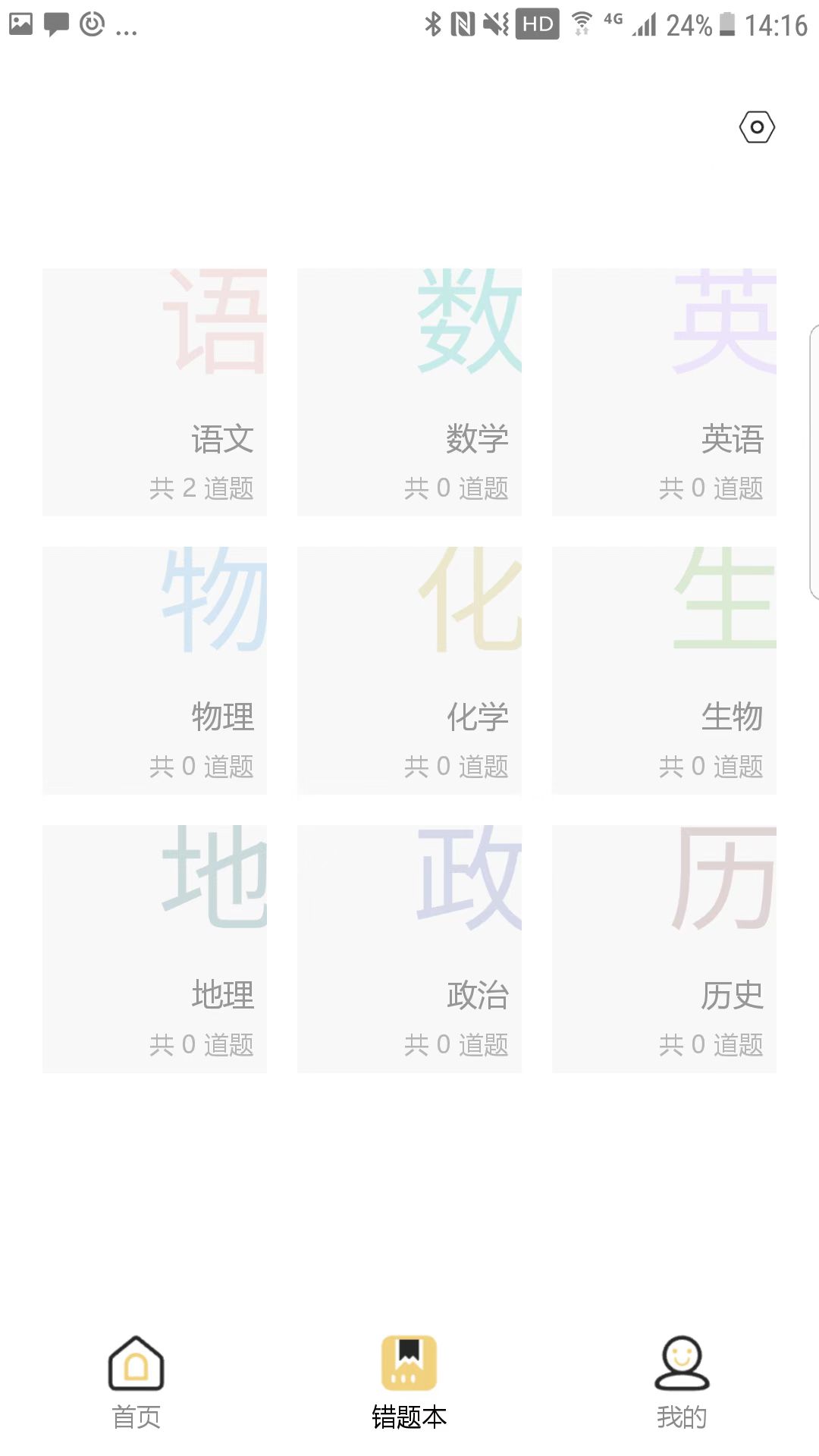Viewport: 819px width, 1456px height.
Task: Click the yellow bookmark 错题本 icon
Action: [409, 1362]
